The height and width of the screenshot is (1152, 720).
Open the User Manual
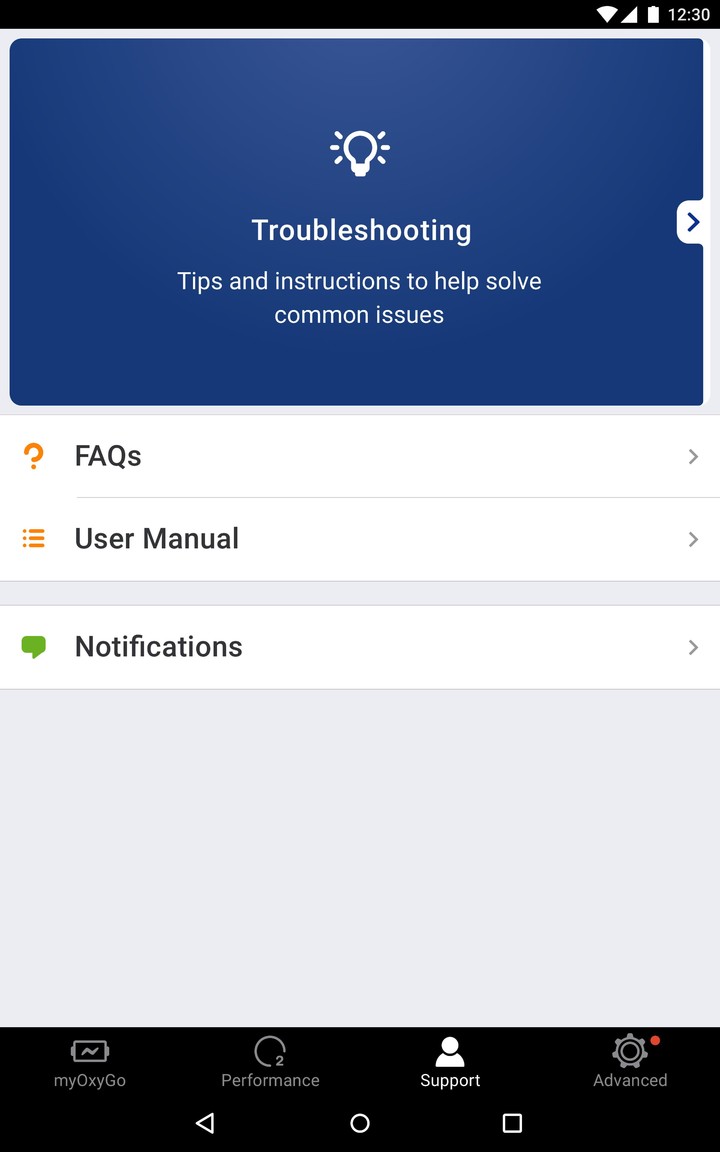[360, 539]
